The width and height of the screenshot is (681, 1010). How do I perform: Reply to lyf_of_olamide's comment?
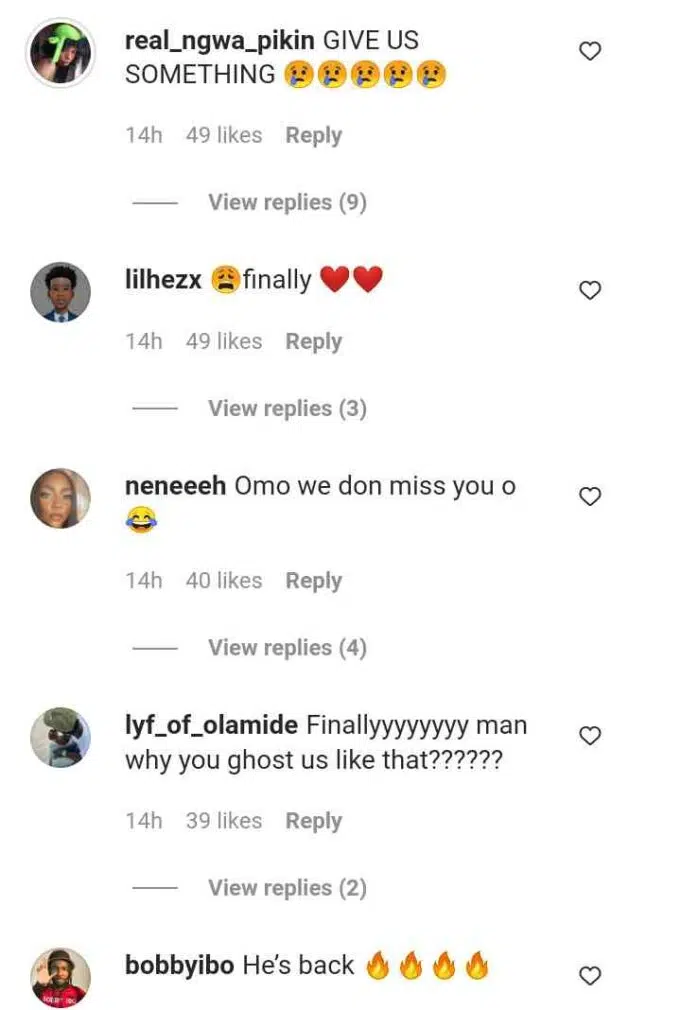[x=313, y=821]
